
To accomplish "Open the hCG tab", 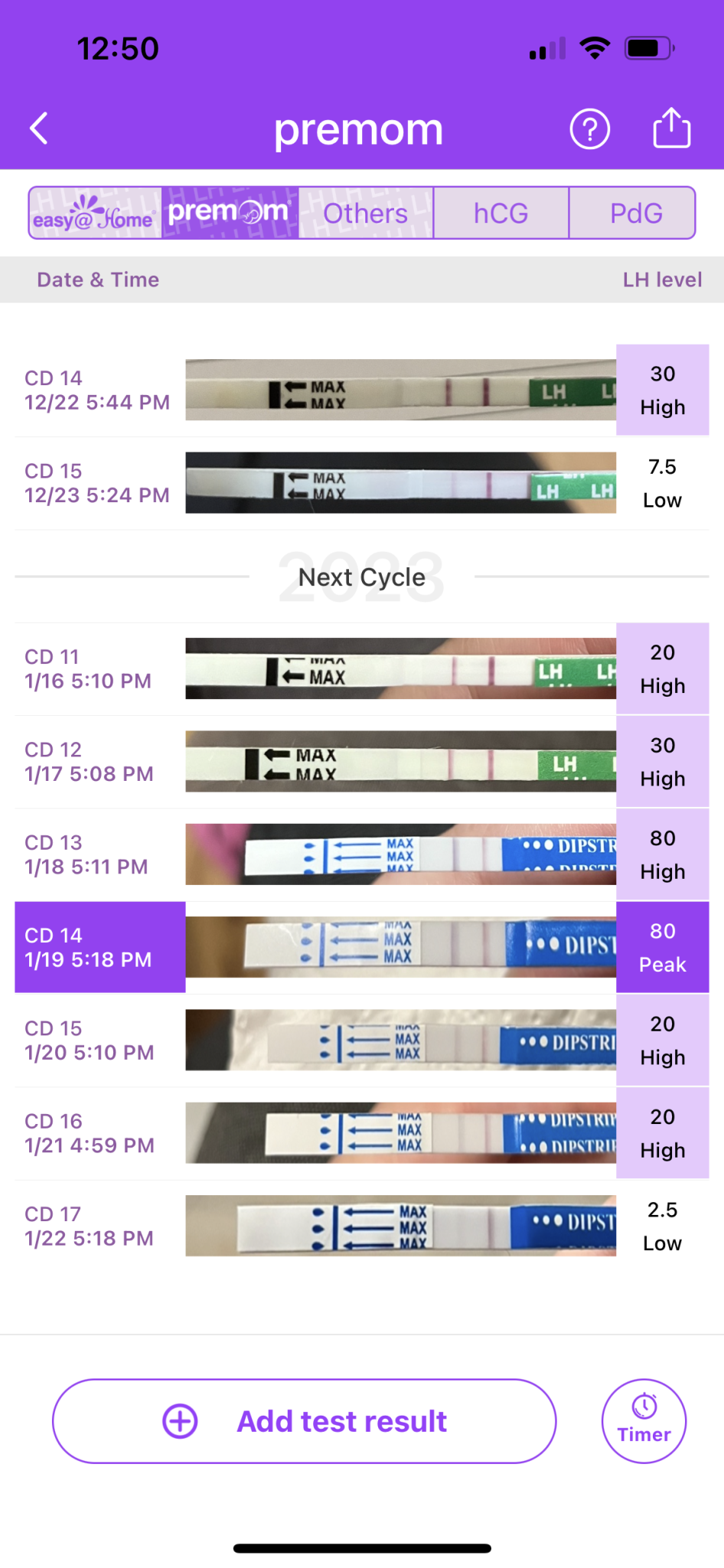I will point(501,214).
